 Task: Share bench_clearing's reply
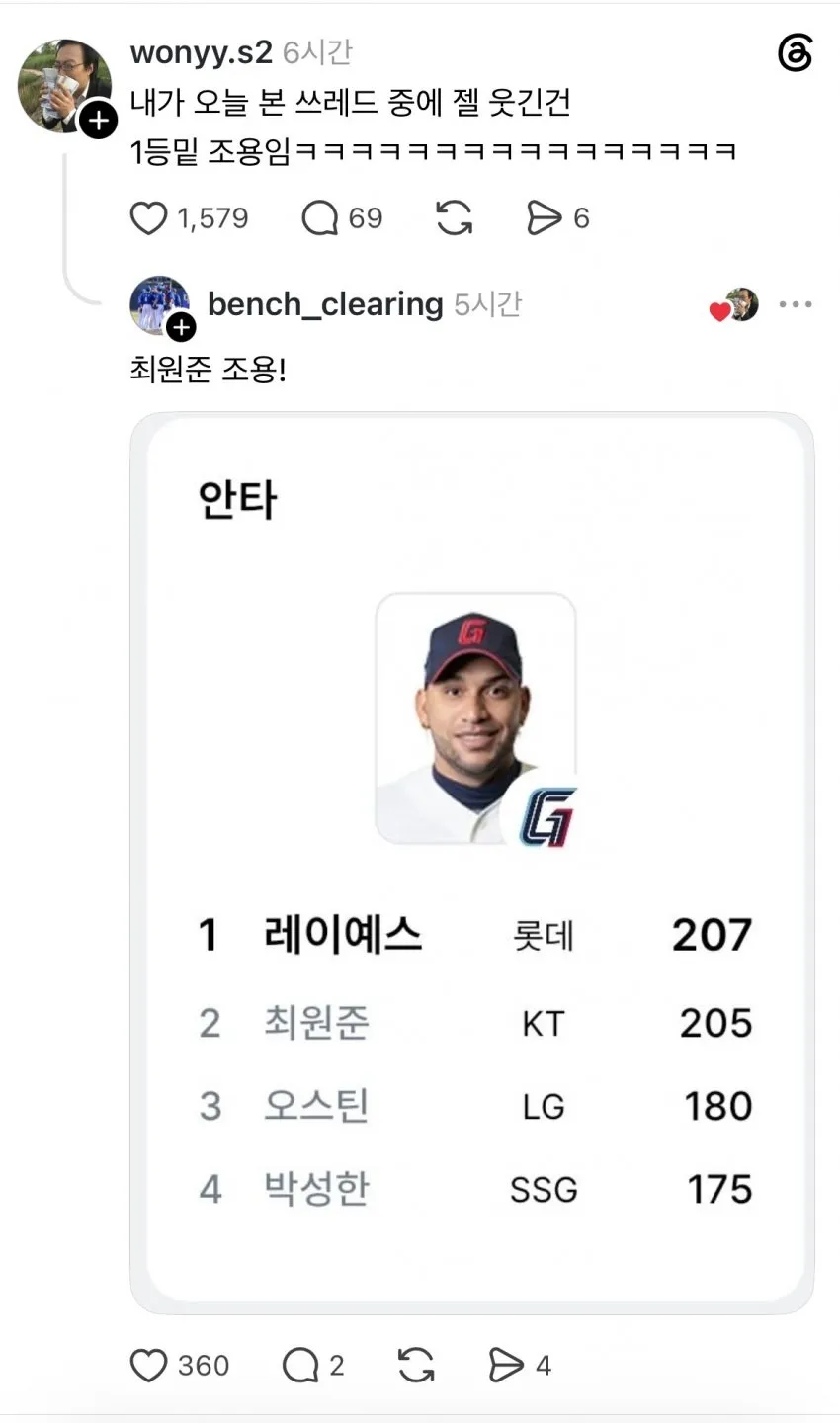506,1366
